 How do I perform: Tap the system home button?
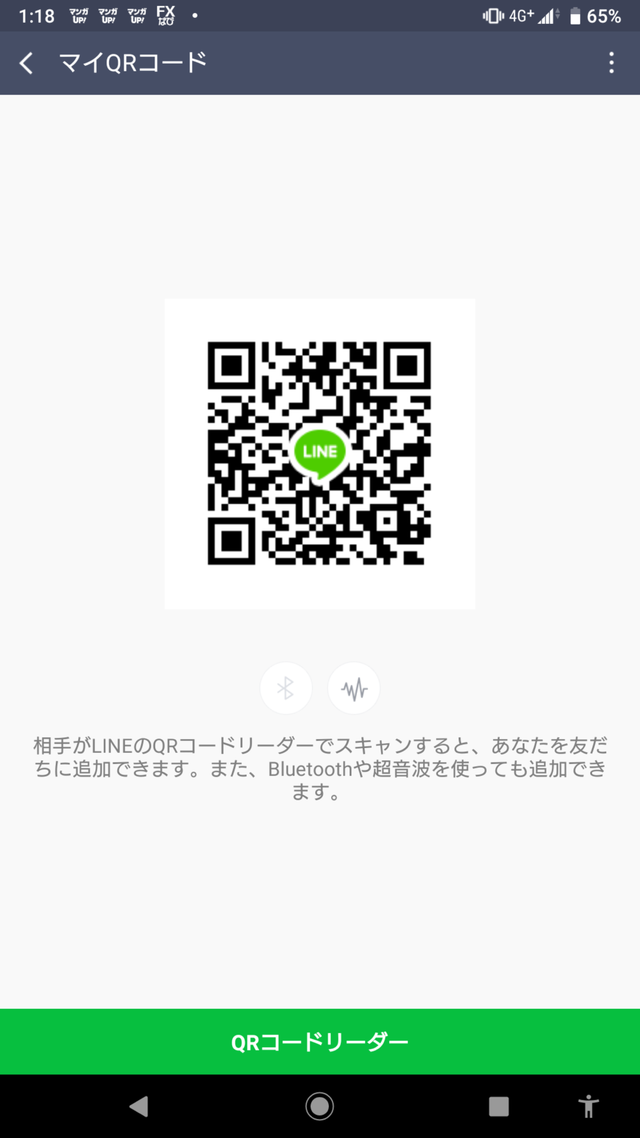[x=320, y=1106]
